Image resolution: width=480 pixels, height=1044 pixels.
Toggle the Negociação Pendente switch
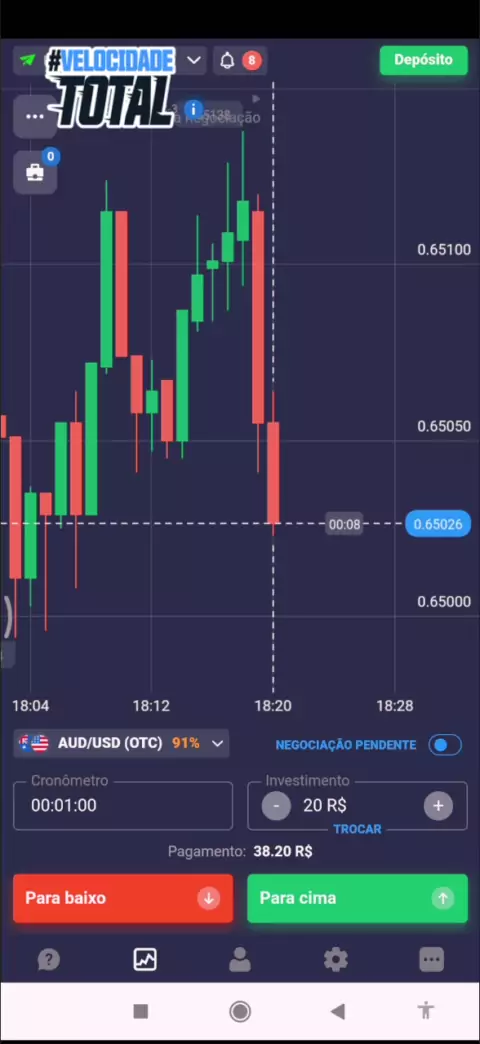tap(445, 744)
